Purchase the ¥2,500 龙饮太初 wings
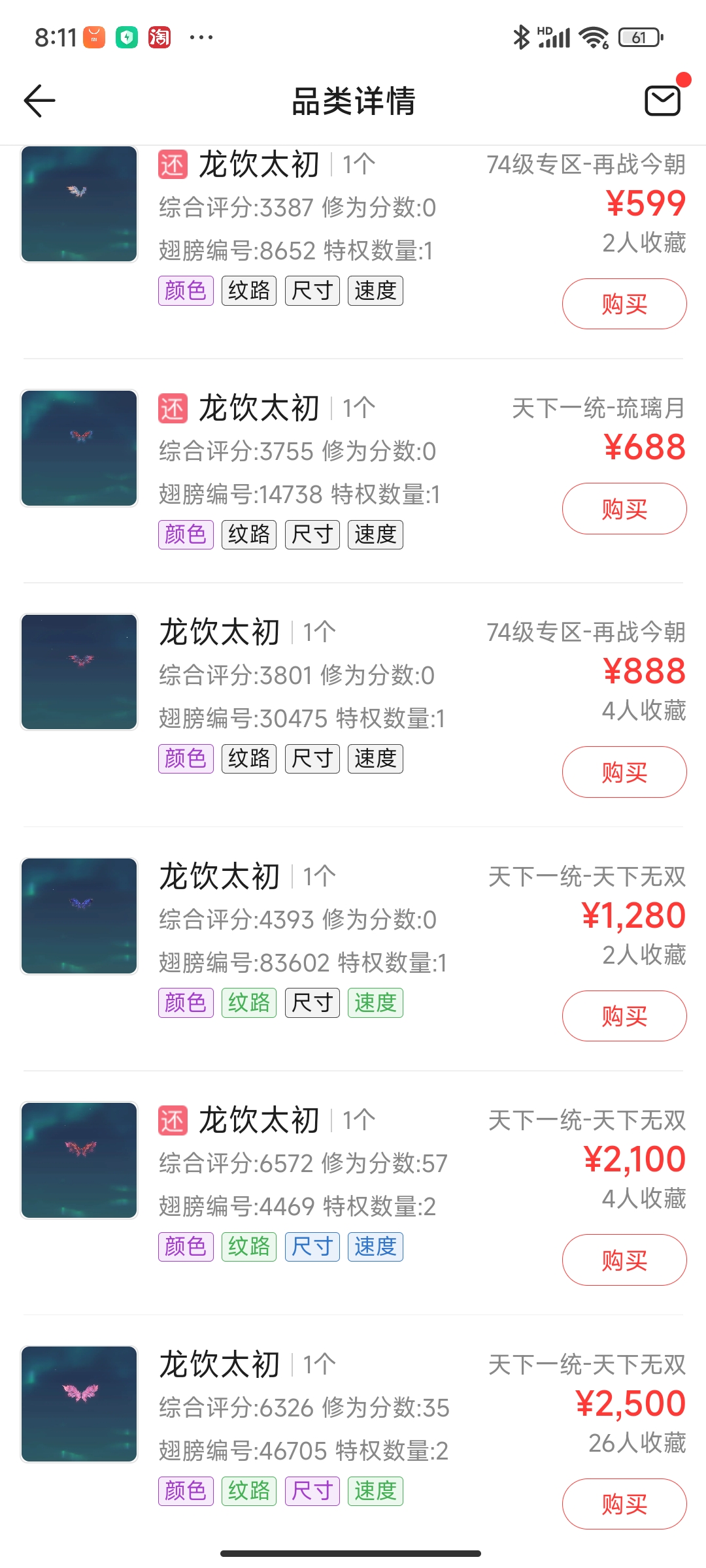 tap(624, 1504)
